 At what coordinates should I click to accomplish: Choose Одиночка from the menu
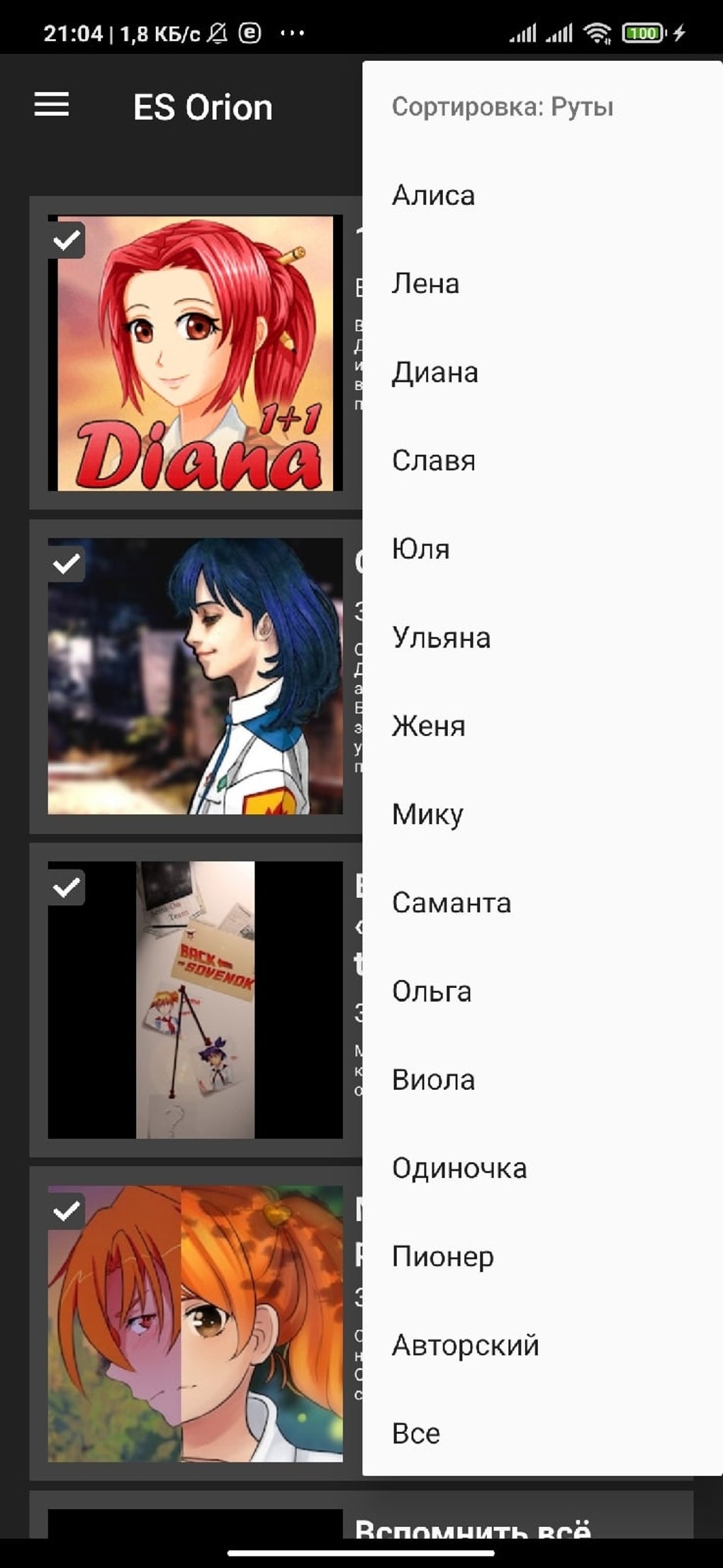(x=542, y=1168)
